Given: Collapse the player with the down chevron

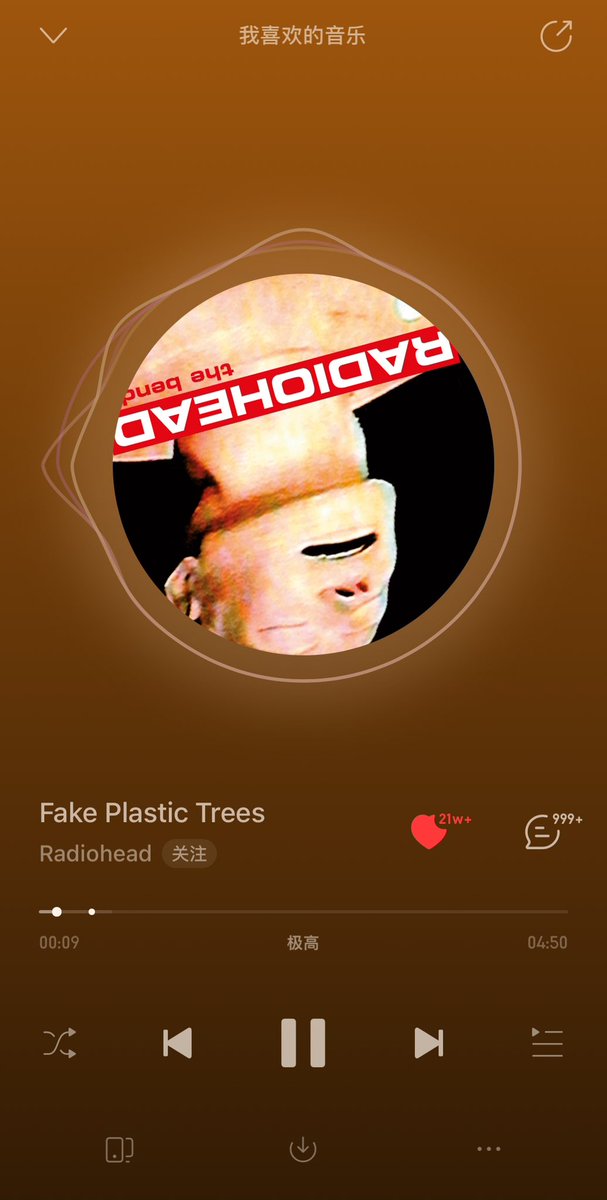Looking at the screenshot, I should pos(53,36).
